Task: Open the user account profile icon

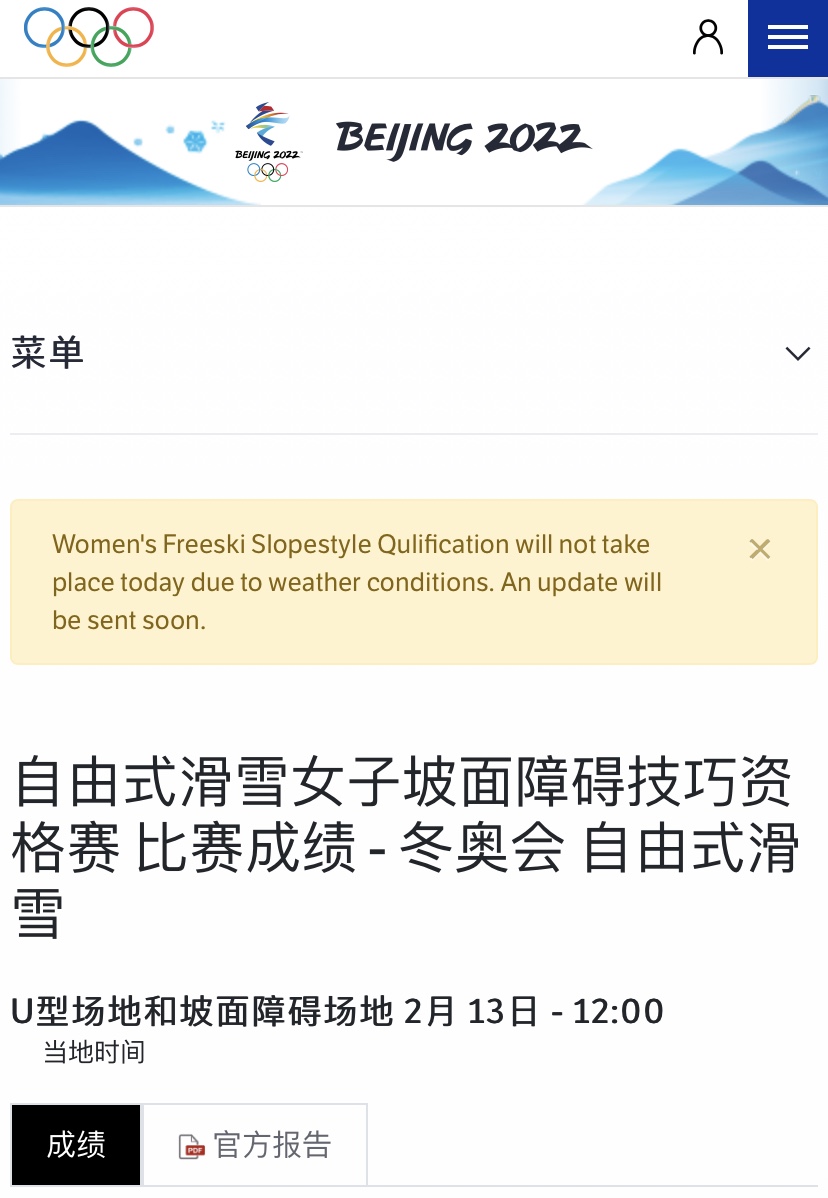Action: click(707, 38)
